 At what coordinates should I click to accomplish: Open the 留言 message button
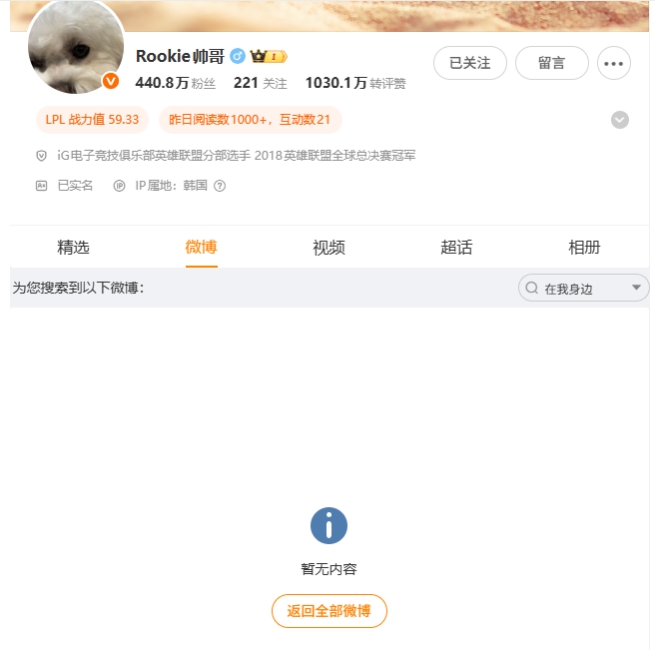(x=551, y=63)
